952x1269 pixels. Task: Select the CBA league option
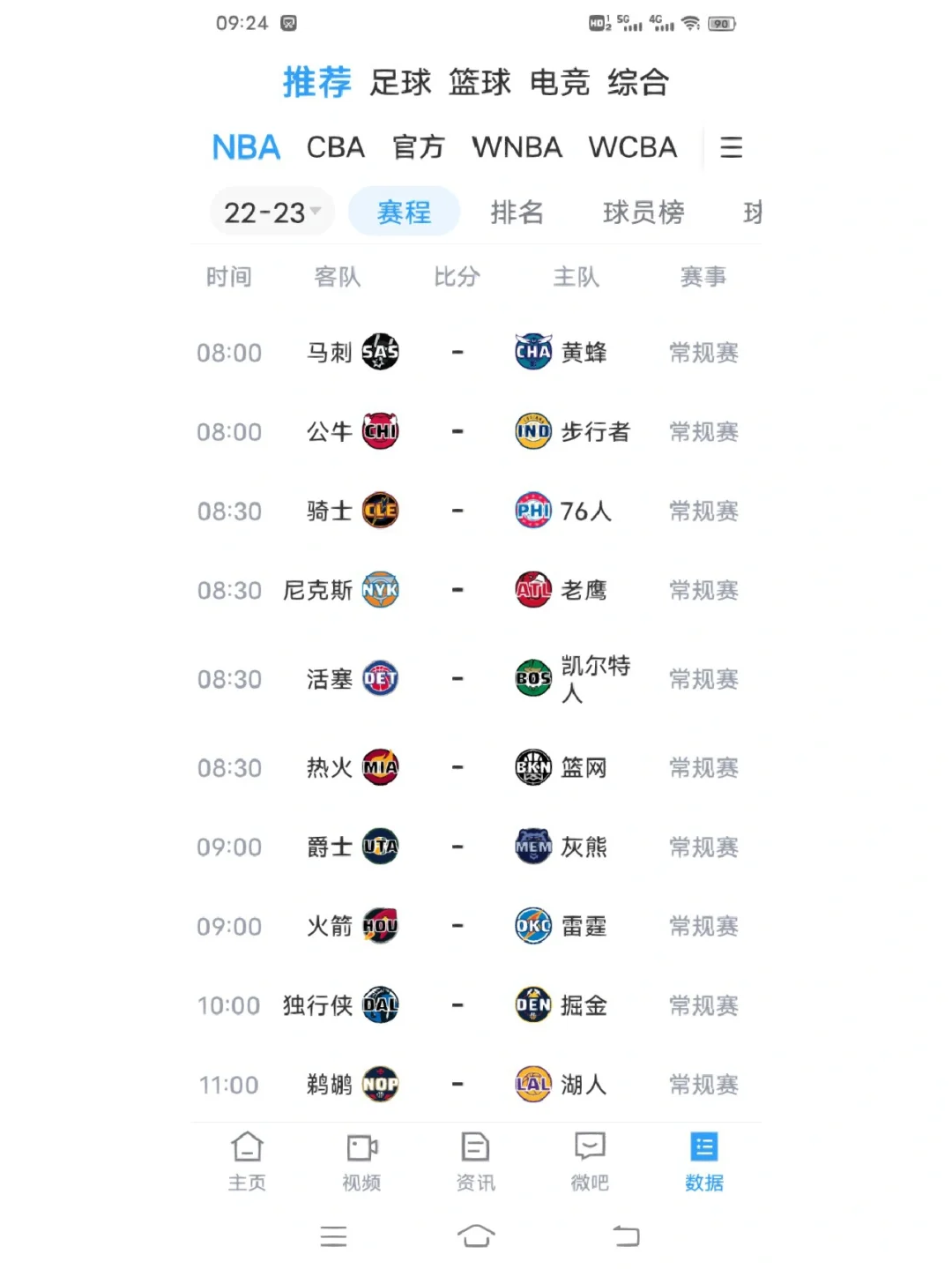click(x=335, y=147)
